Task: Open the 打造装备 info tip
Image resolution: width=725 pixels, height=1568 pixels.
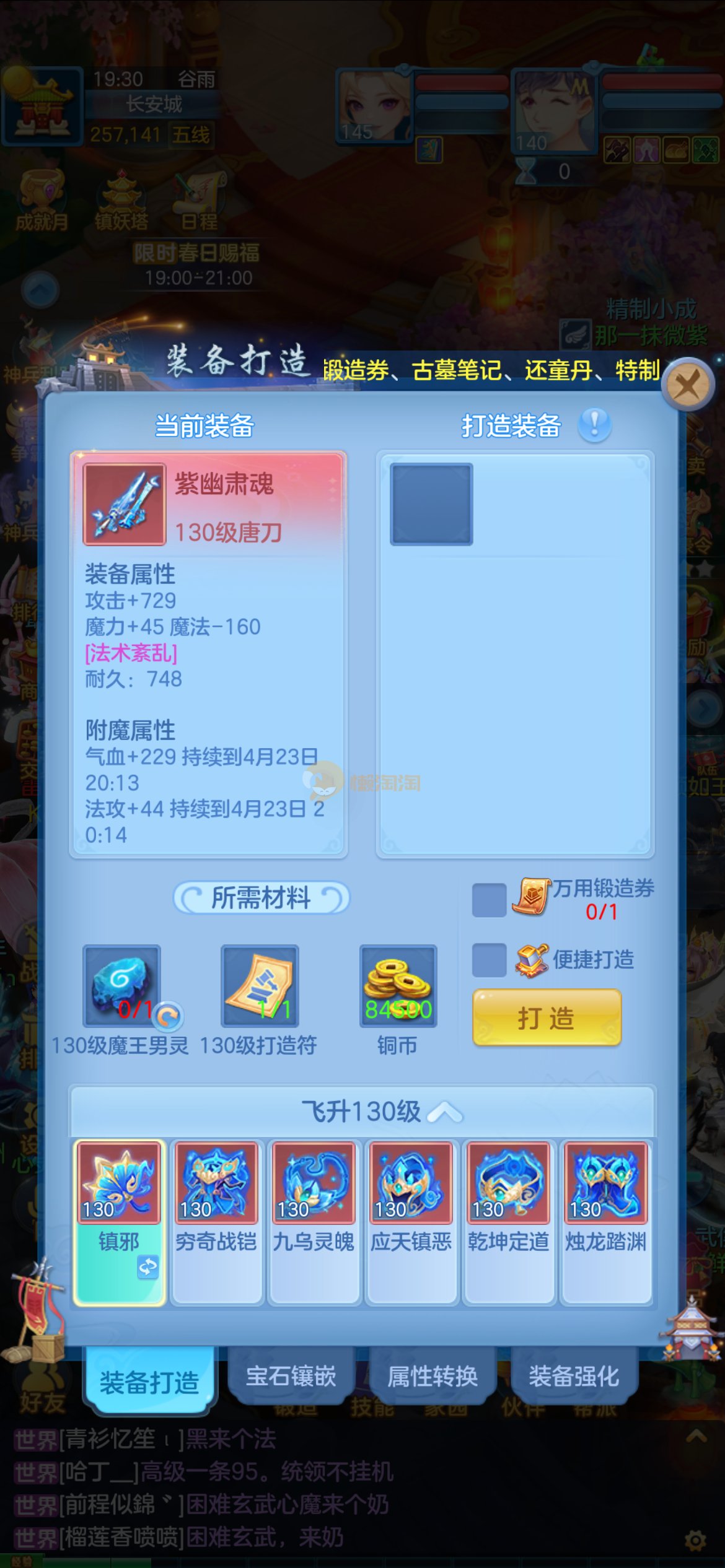Action: (x=594, y=425)
